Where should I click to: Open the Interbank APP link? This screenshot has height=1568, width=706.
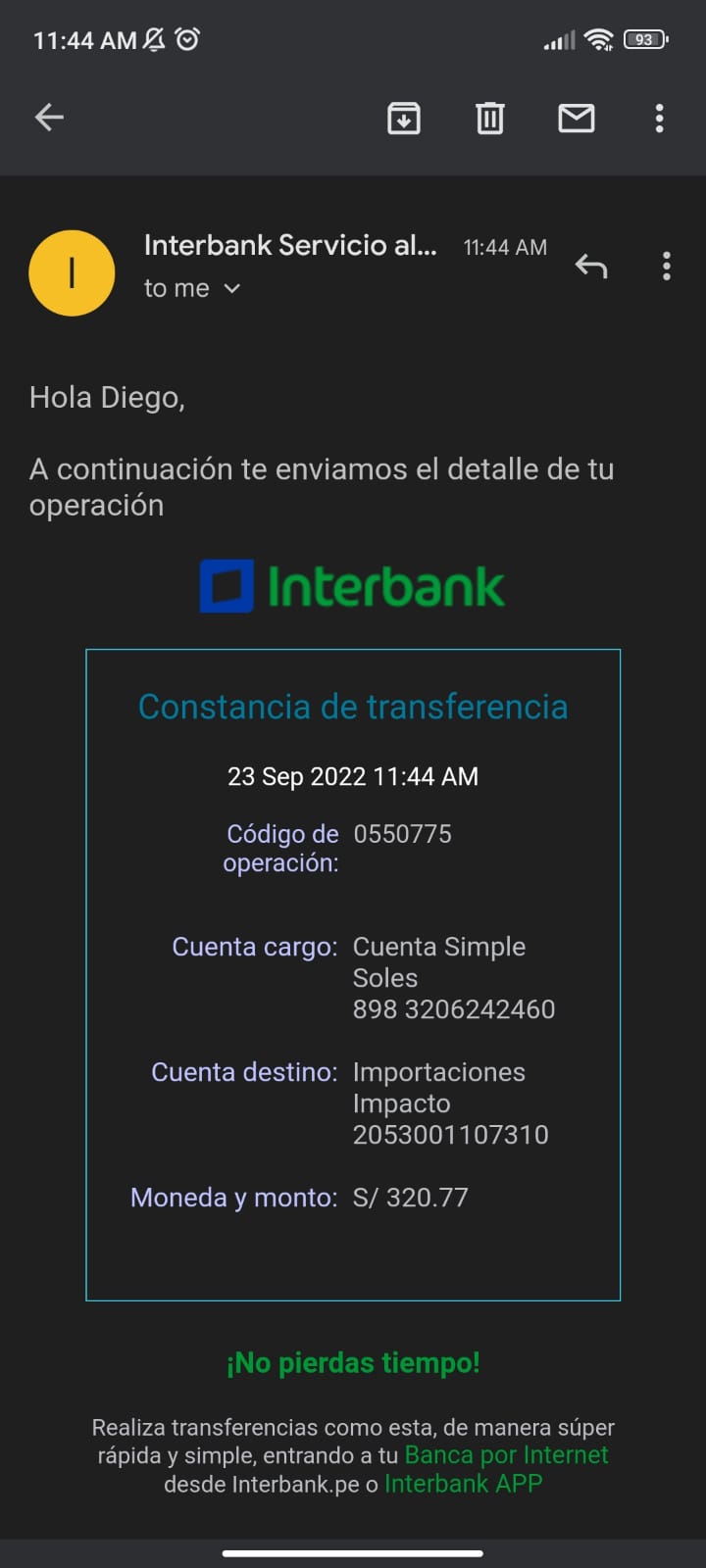(463, 1484)
